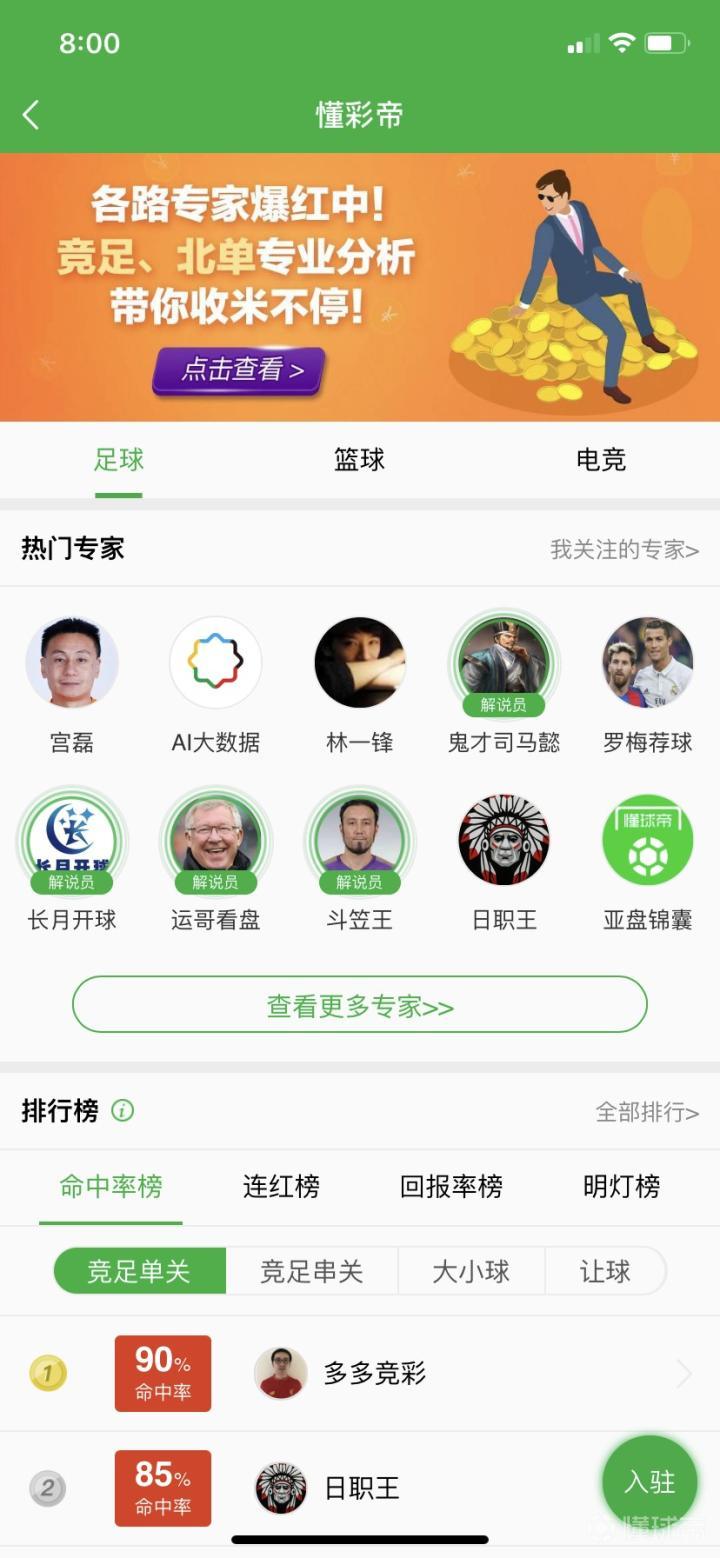This screenshot has width=720, height=1558.
Task: Switch to the 篮球 tab
Action: point(359,460)
